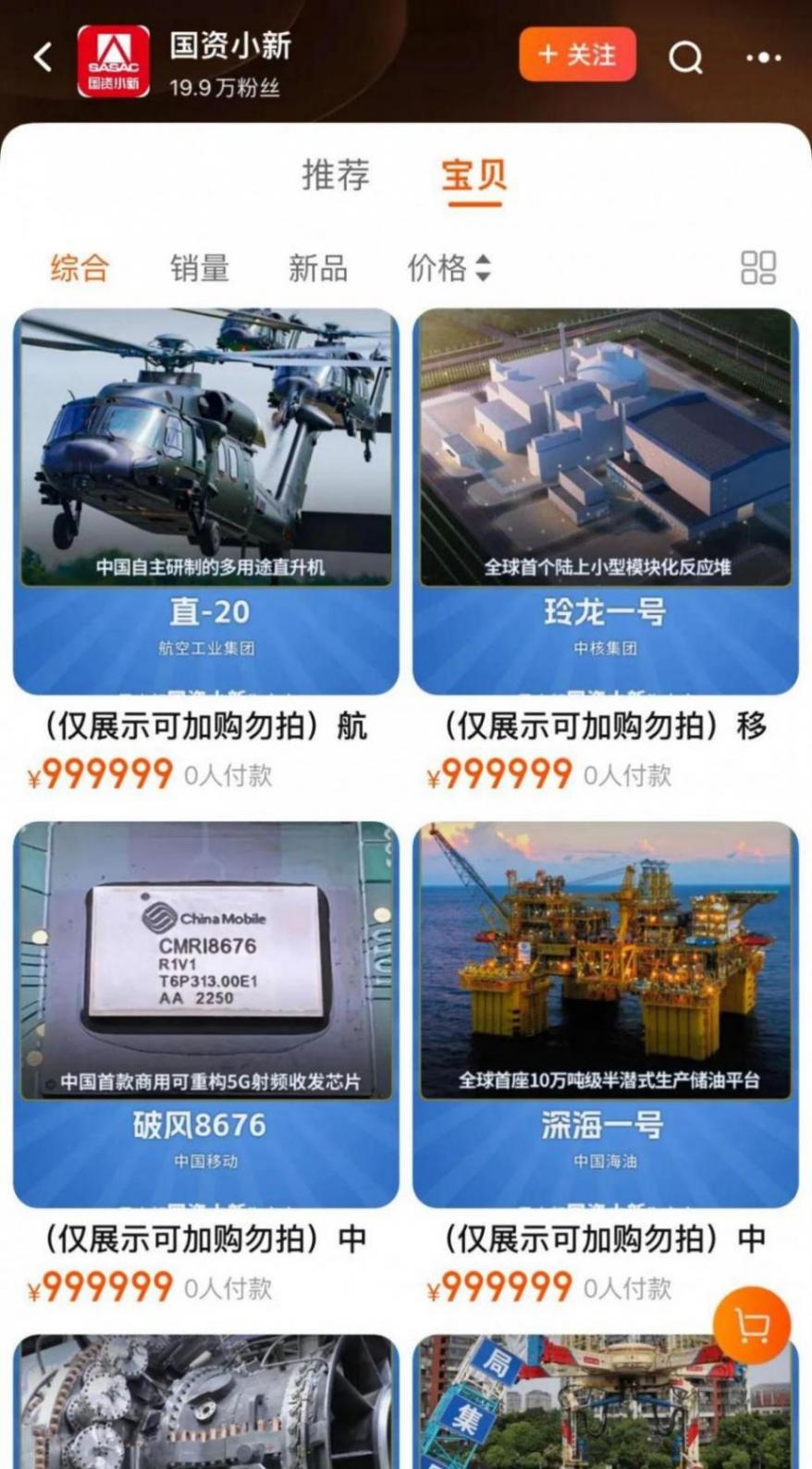
Task: Open the floating shopping cart button
Action: tap(752, 1327)
